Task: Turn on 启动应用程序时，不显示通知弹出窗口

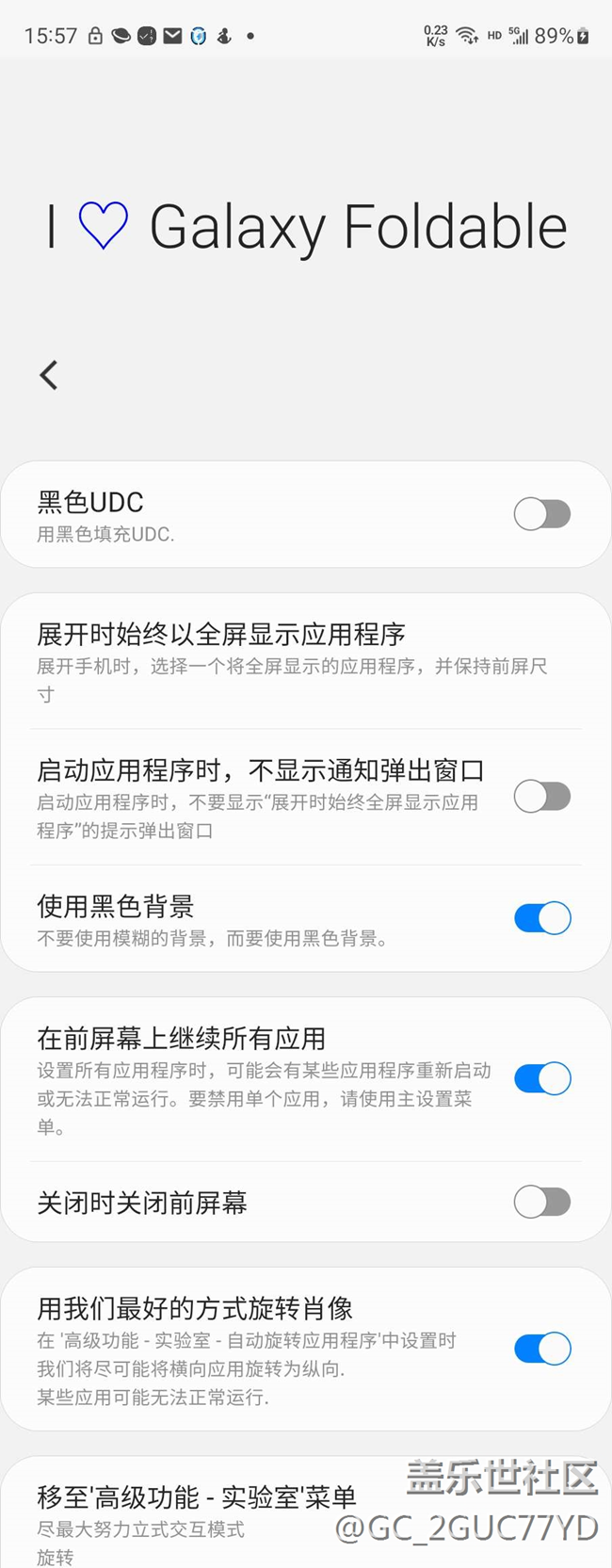Action: pos(542,797)
